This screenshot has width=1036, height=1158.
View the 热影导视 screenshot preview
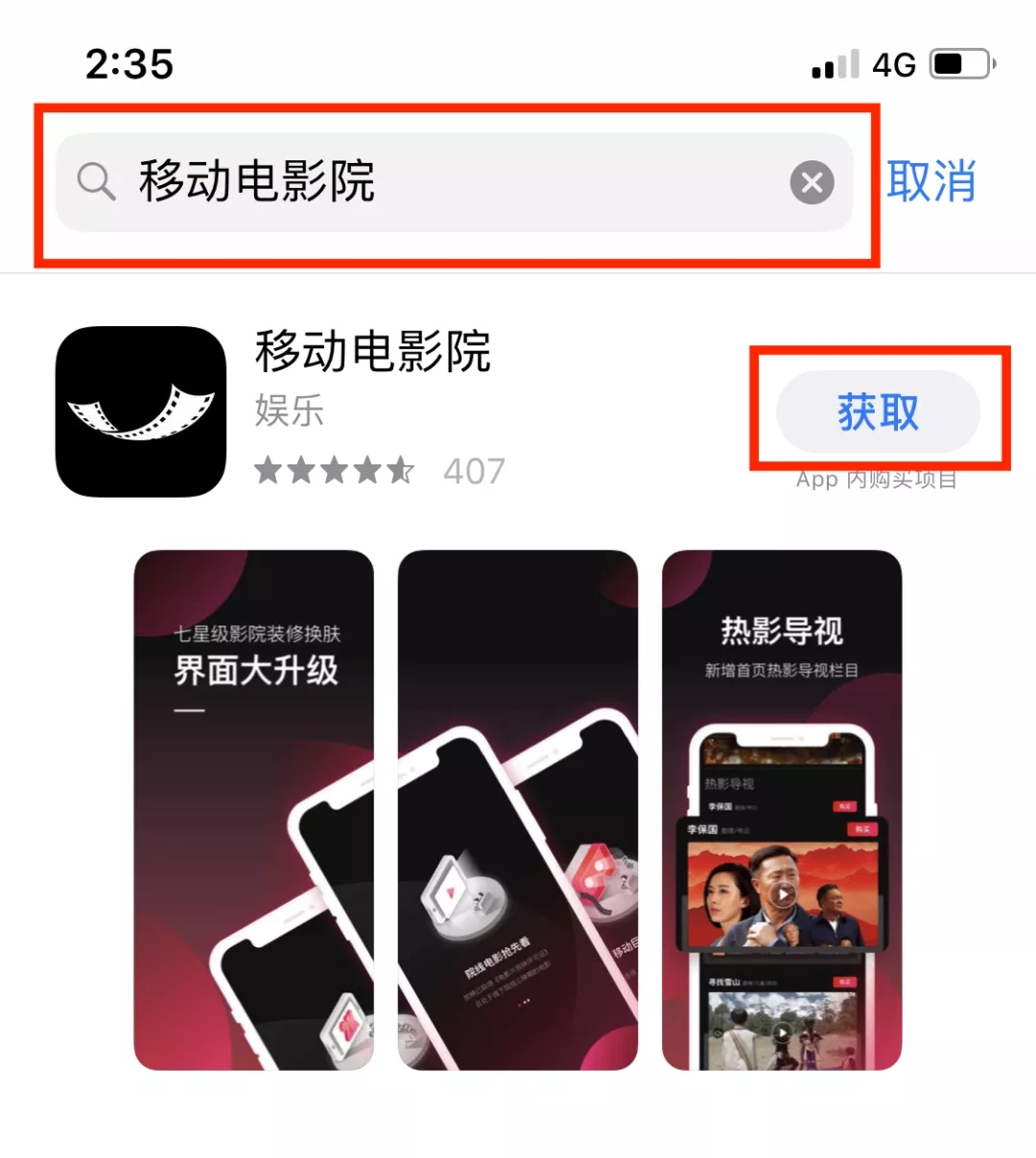pyautogui.click(x=781, y=809)
